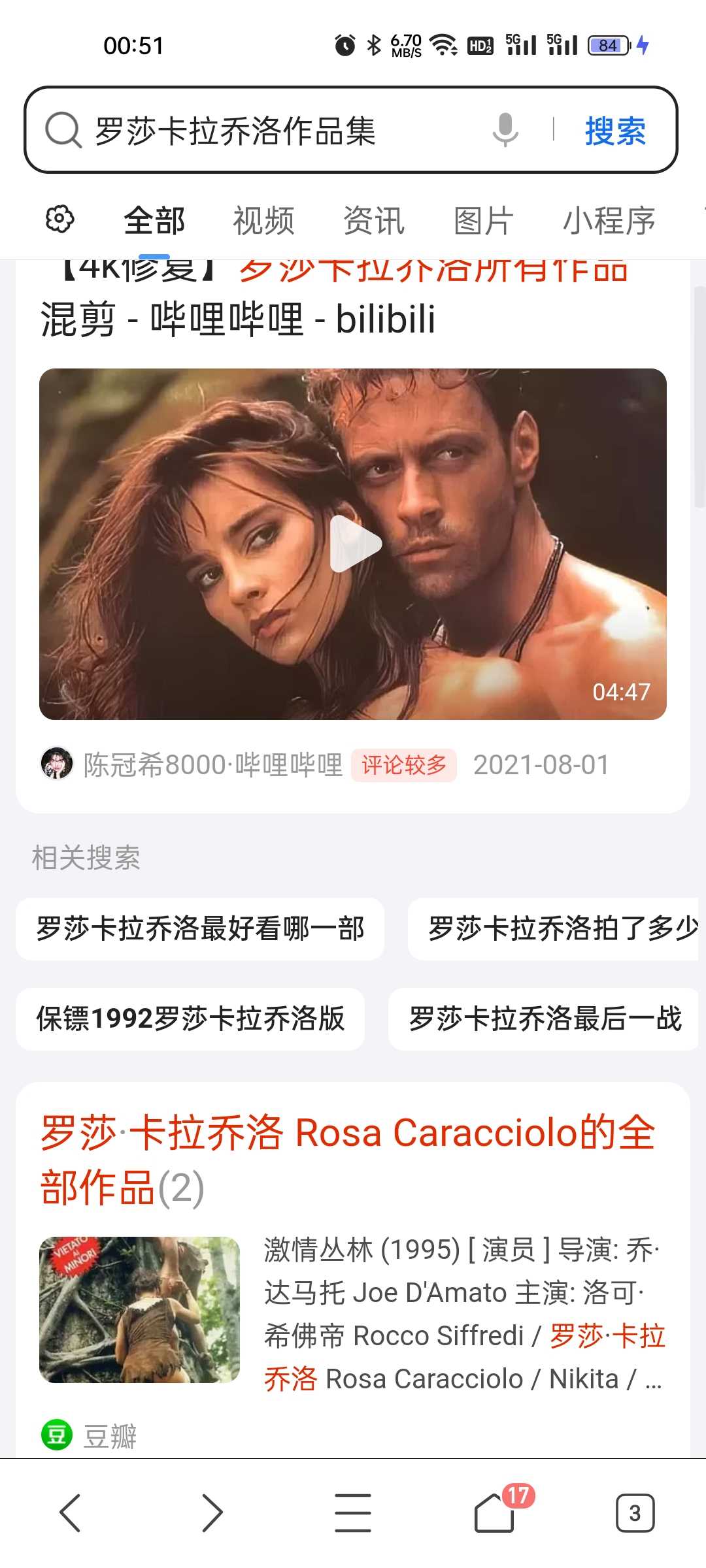Tap the blue 搜索 button
The image size is (706, 1568).
coord(615,131)
